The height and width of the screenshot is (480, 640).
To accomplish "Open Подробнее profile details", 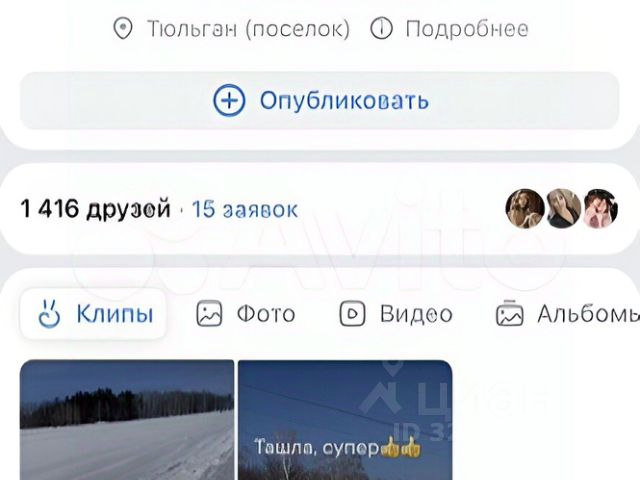I will coord(448,29).
